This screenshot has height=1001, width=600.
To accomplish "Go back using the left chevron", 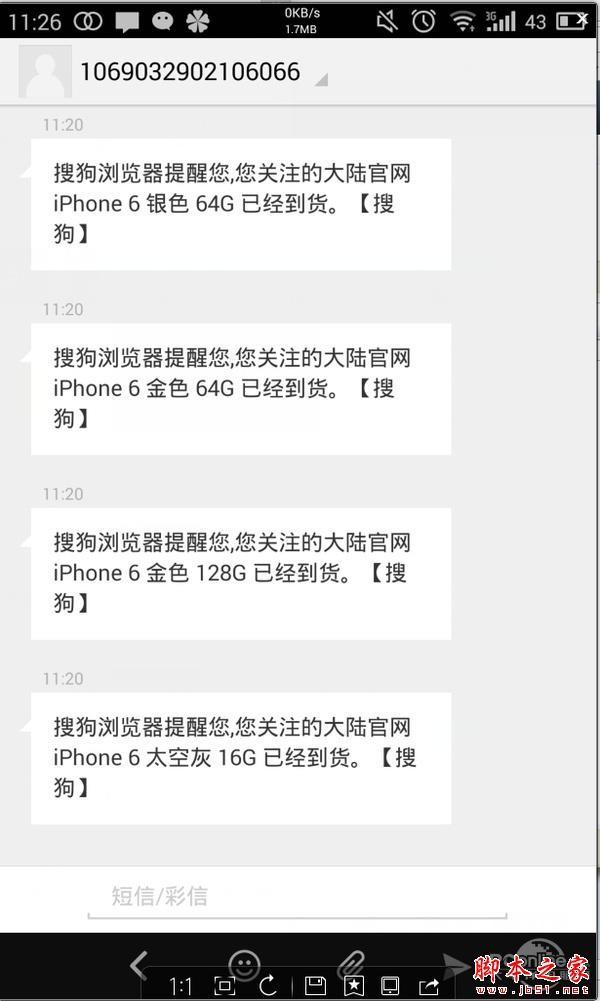I will pos(139,964).
